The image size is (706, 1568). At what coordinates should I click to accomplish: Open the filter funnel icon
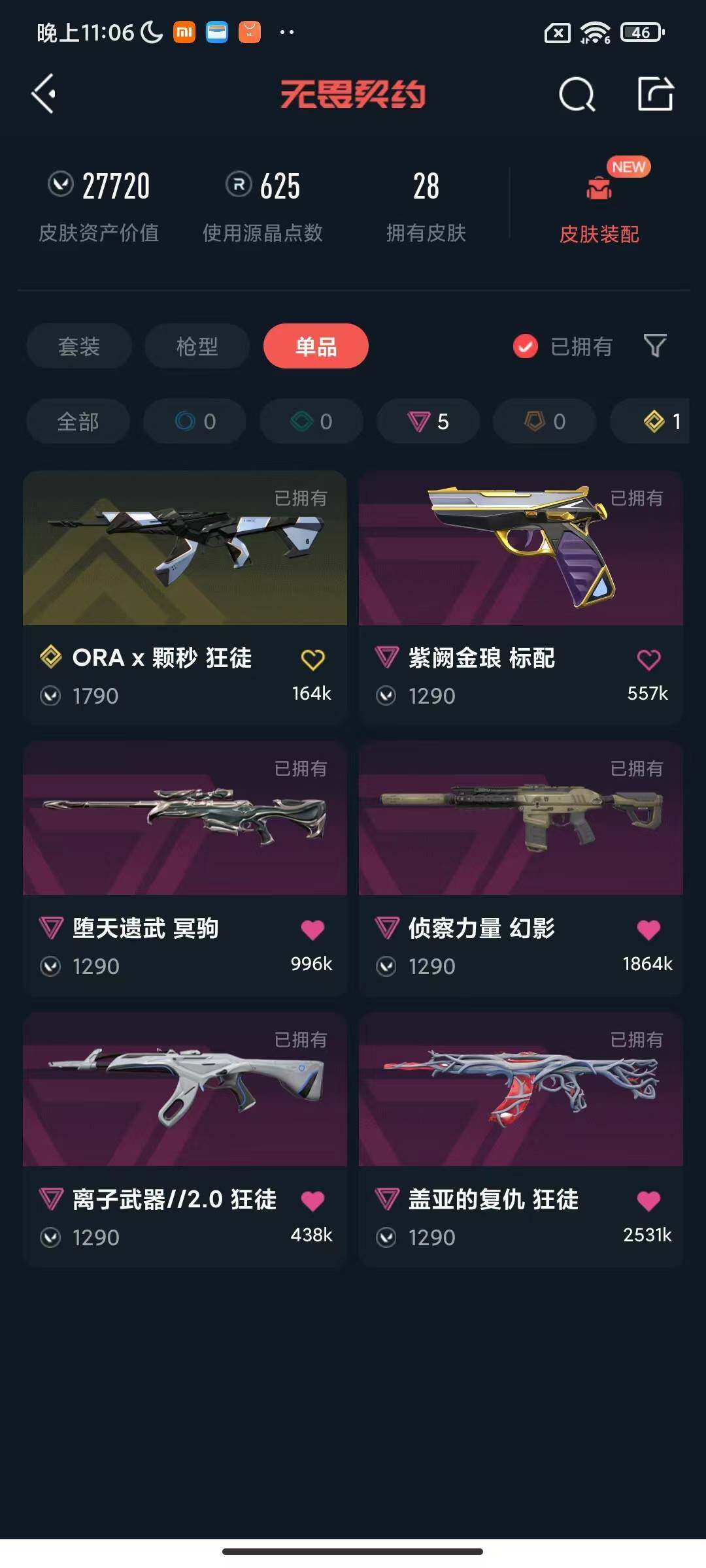(653, 346)
